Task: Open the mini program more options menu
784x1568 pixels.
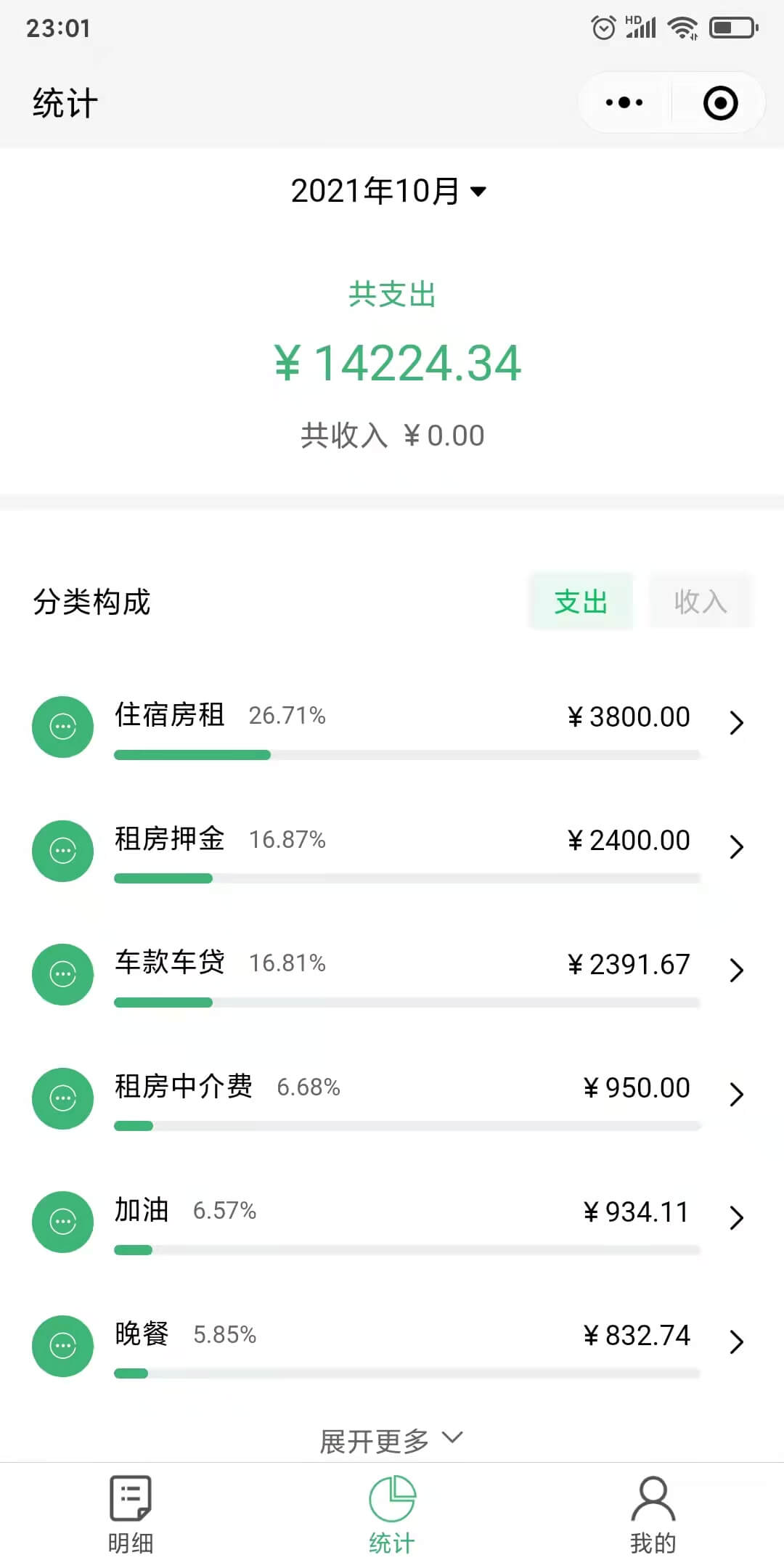Action: (624, 102)
